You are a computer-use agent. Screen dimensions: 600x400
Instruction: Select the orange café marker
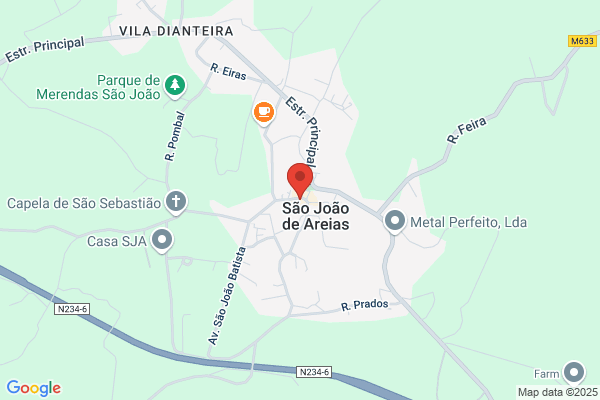[264, 113]
